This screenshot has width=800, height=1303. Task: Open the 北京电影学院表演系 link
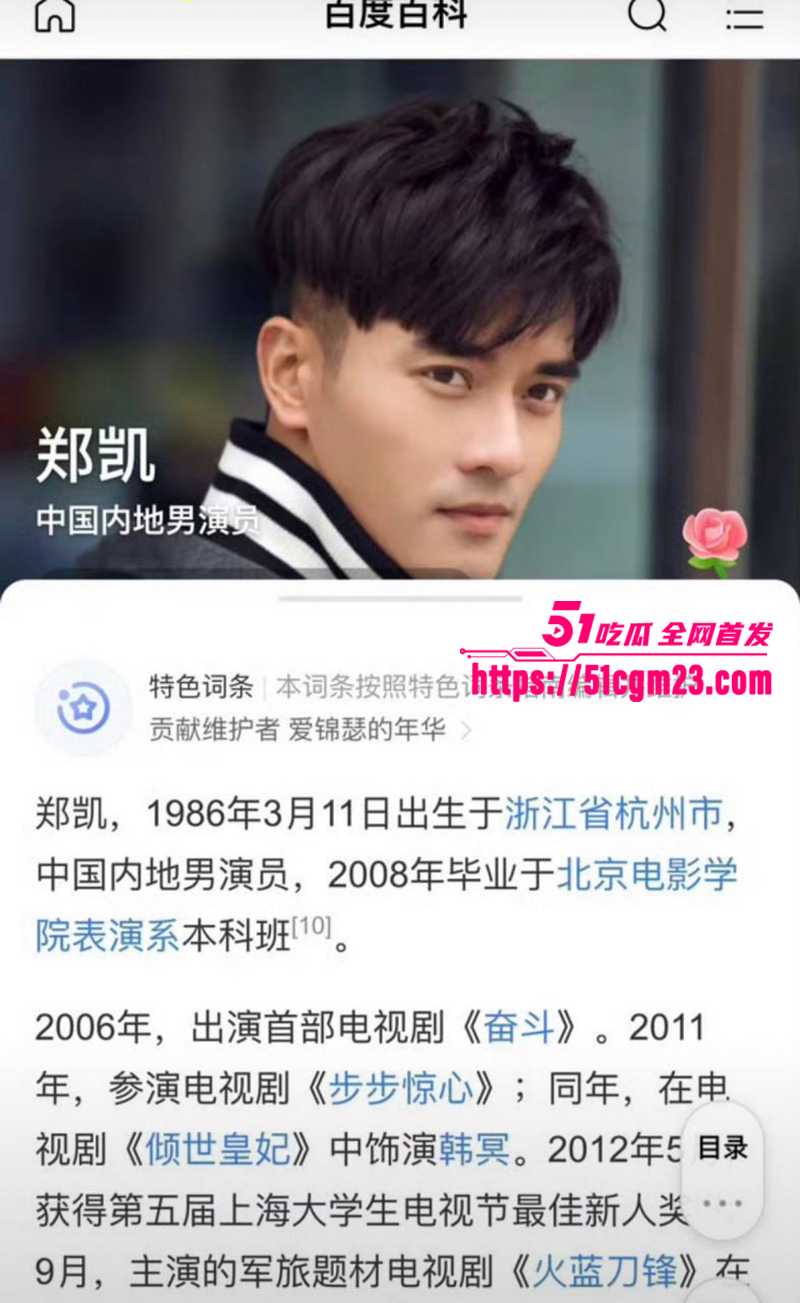point(646,873)
